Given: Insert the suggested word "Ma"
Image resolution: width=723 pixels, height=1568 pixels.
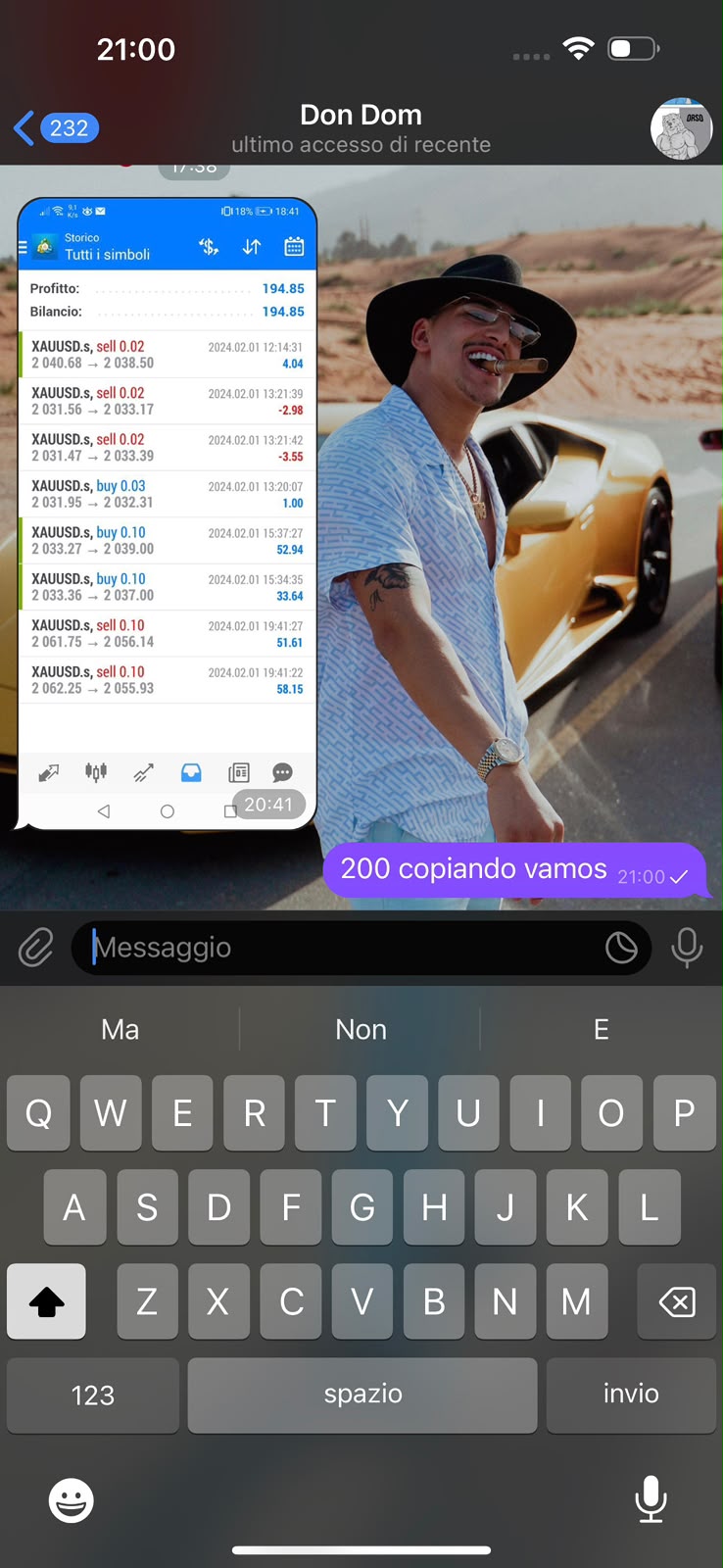Looking at the screenshot, I should click(120, 1029).
